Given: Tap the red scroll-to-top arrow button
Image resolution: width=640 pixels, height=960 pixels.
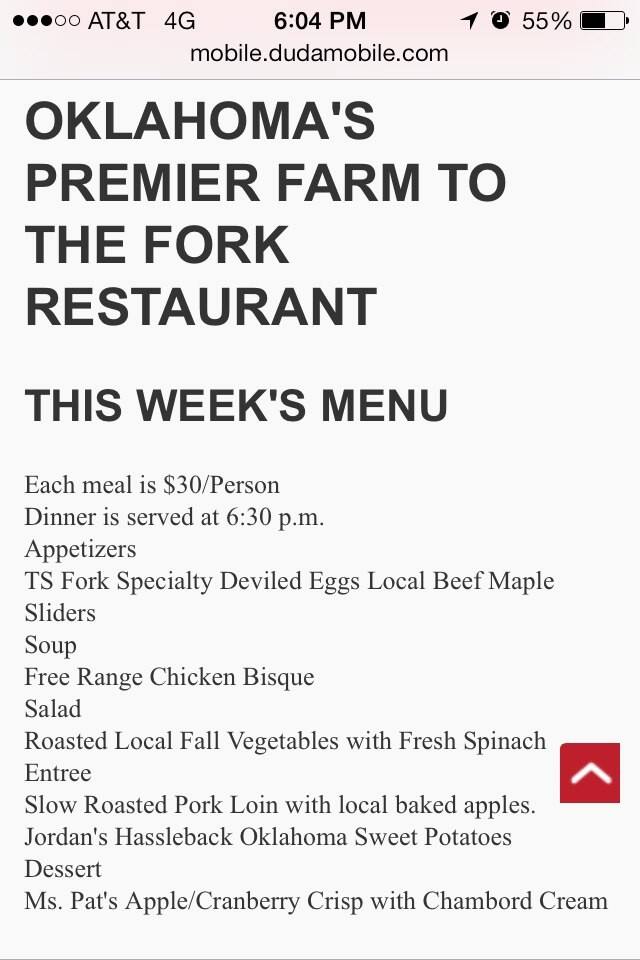Looking at the screenshot, I should (x=589, y=772).
